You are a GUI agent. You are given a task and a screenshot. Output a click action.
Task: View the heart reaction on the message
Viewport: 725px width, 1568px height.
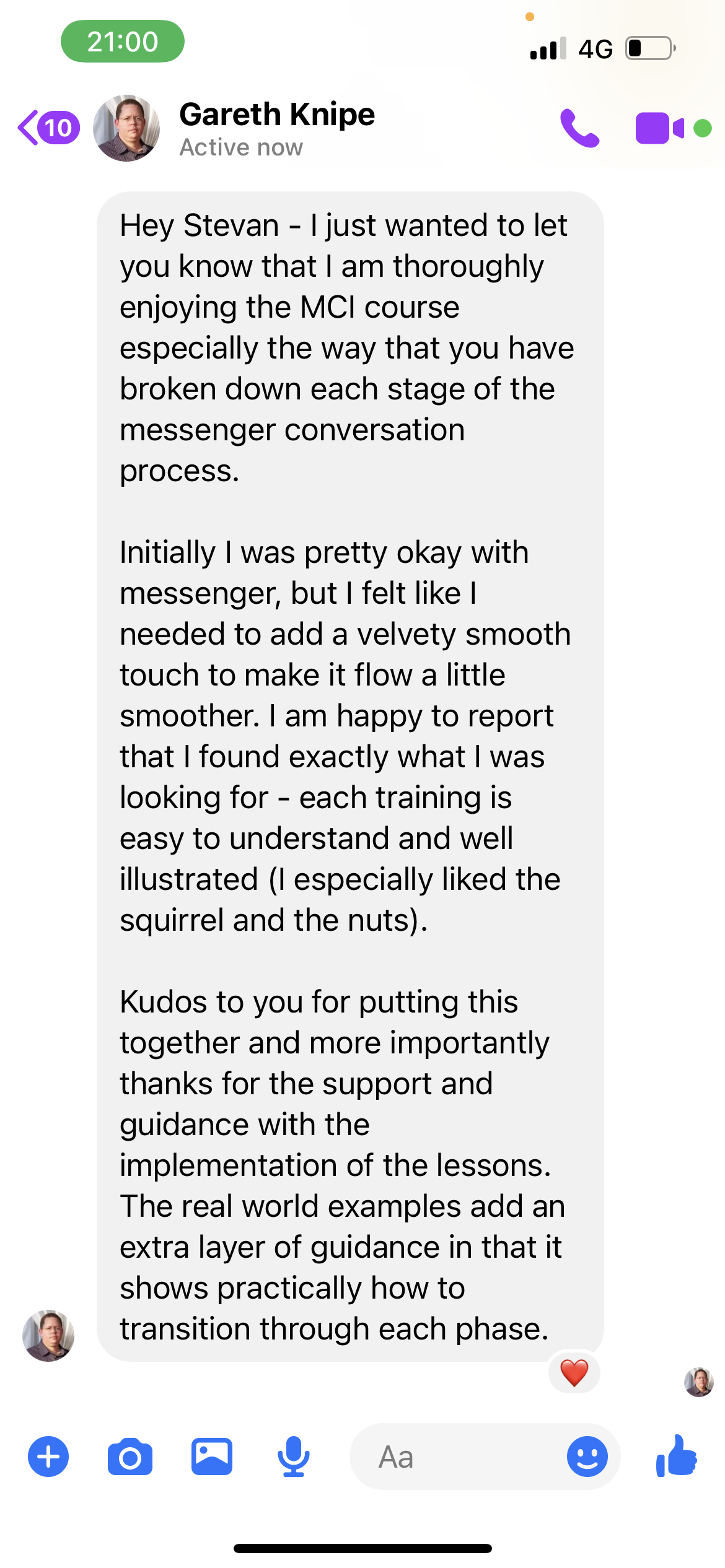(x=574, y=1373)
